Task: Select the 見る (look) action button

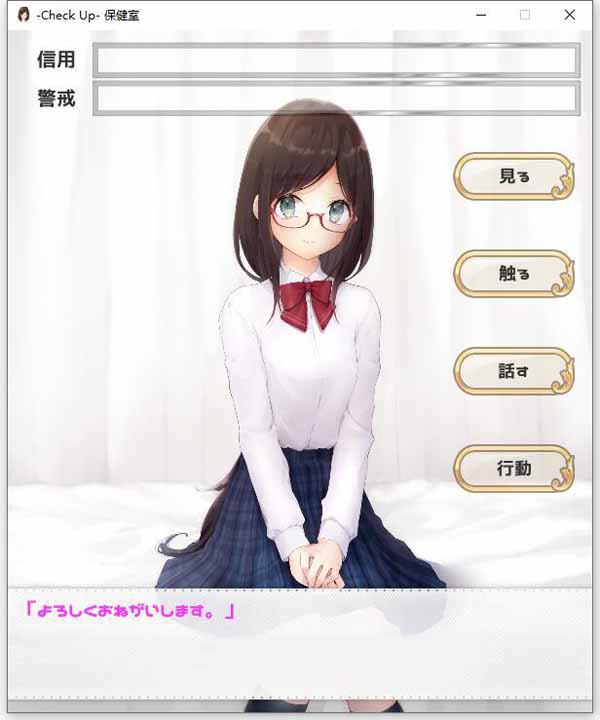Action: (514, 177)
